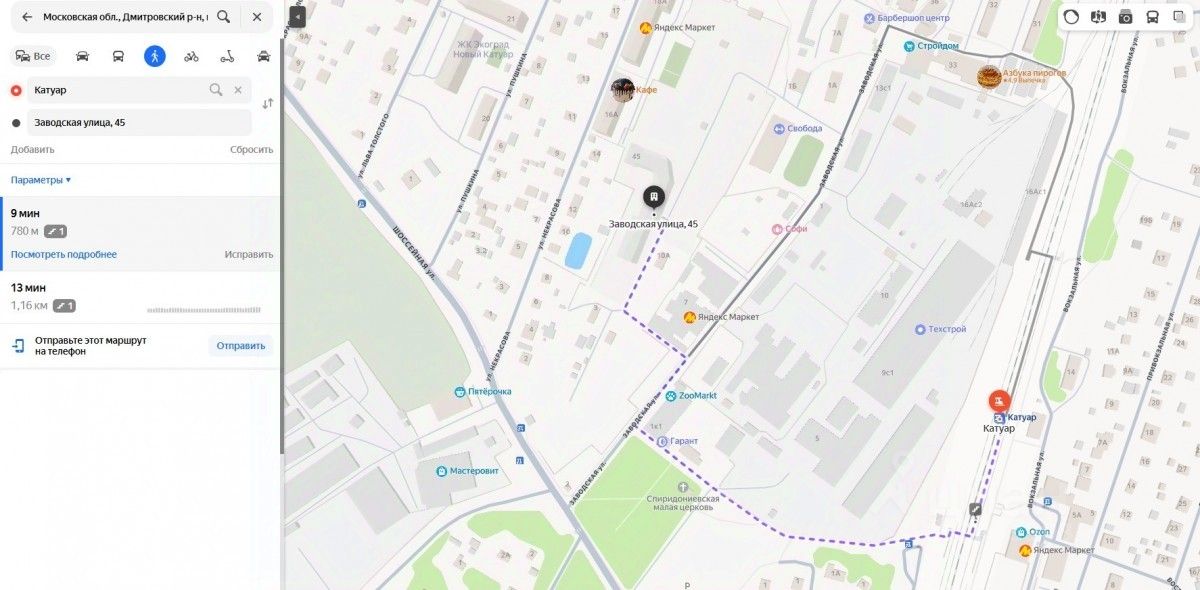Go back using the arrow in search bar
Screen dimensions: 1200x590
tap(26, 17)
